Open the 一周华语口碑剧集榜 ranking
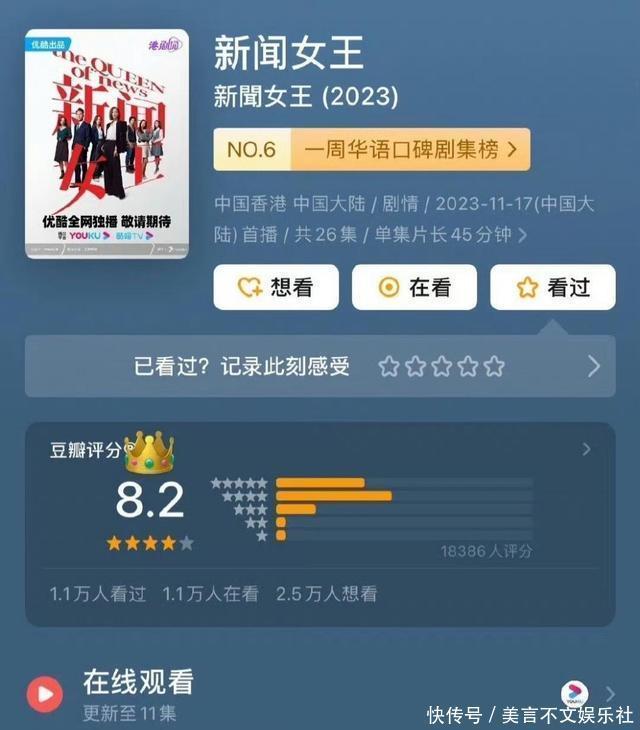The height and width of the screenshot is (730, 640). tap(371, 150)
